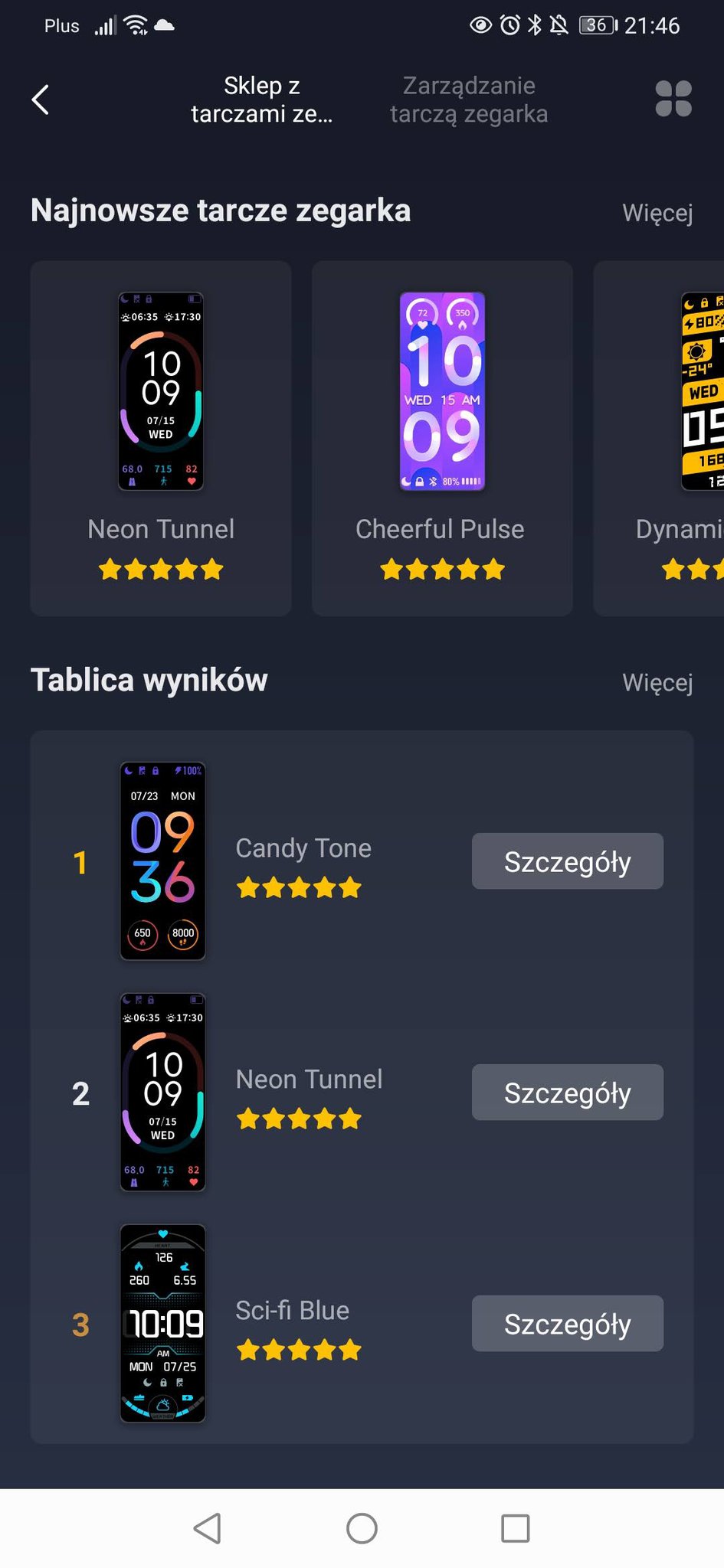
Task: Open recent apps via the square button
Action: [x=515, y=1529]
